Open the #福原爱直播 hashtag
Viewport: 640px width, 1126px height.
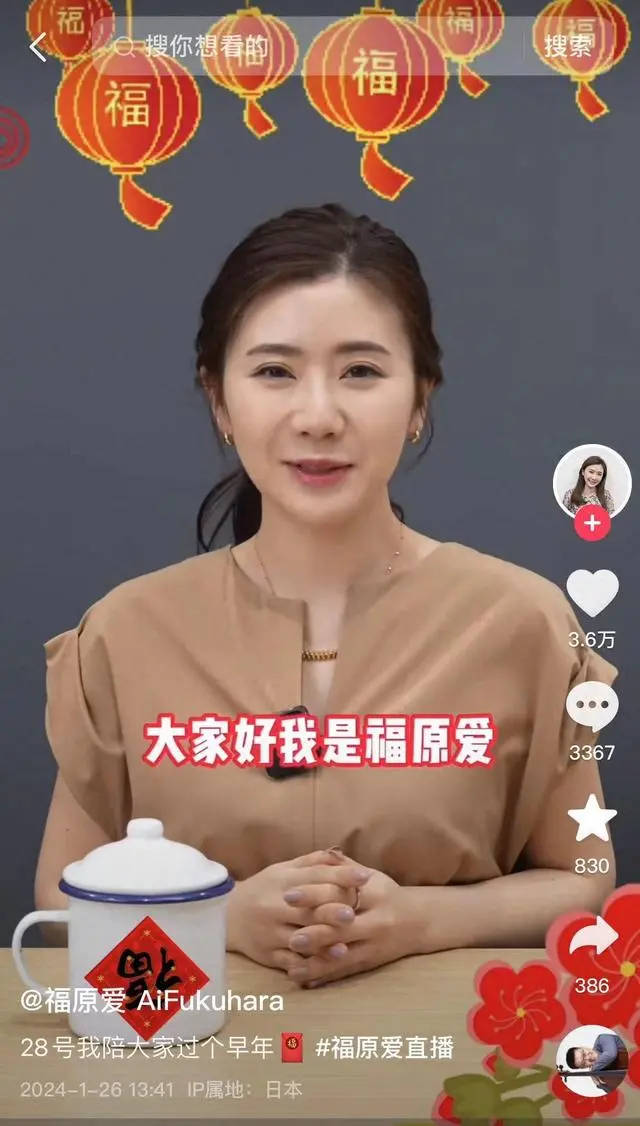[x=384, y=1047]
